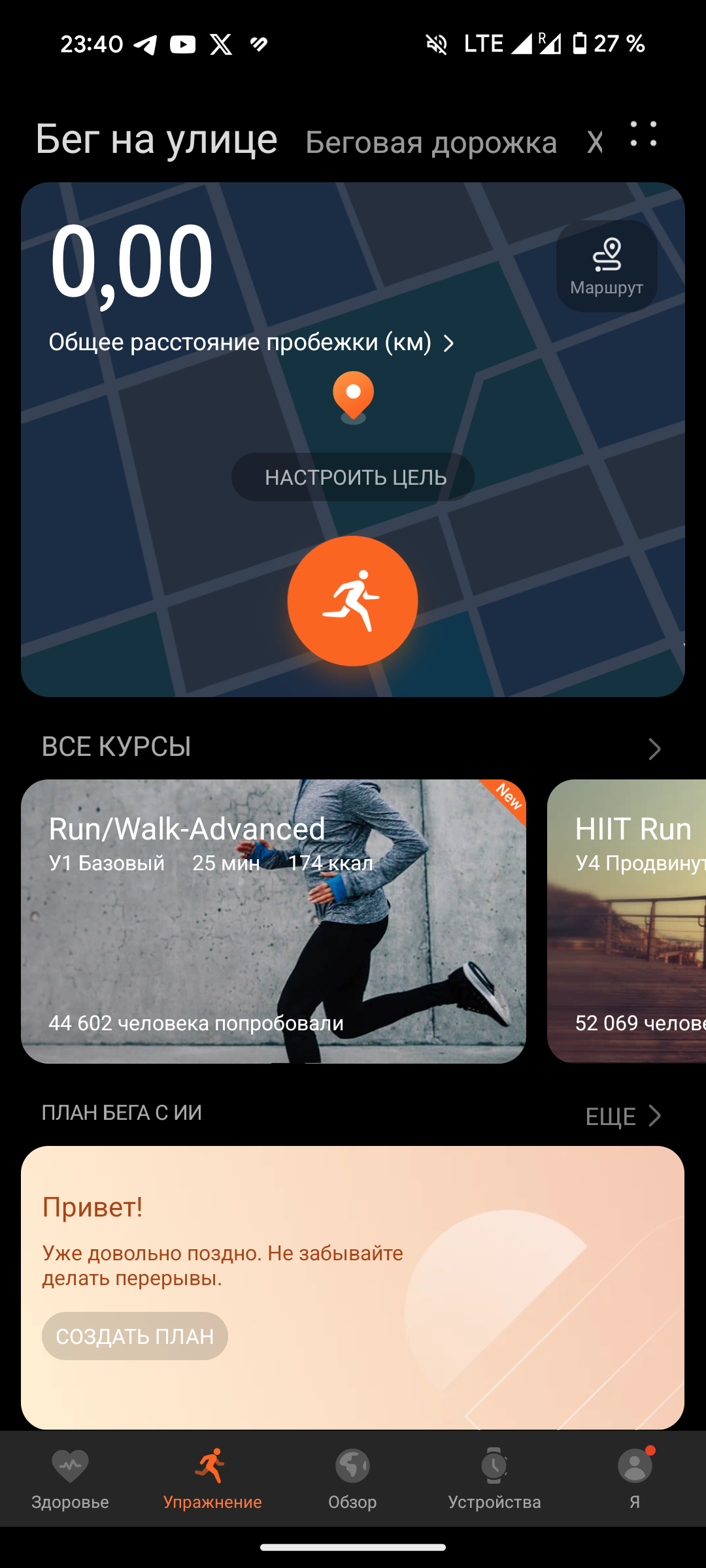Switch to the Беговая дорожка tab
706x1568 pixels.
(x=431, y=142)
